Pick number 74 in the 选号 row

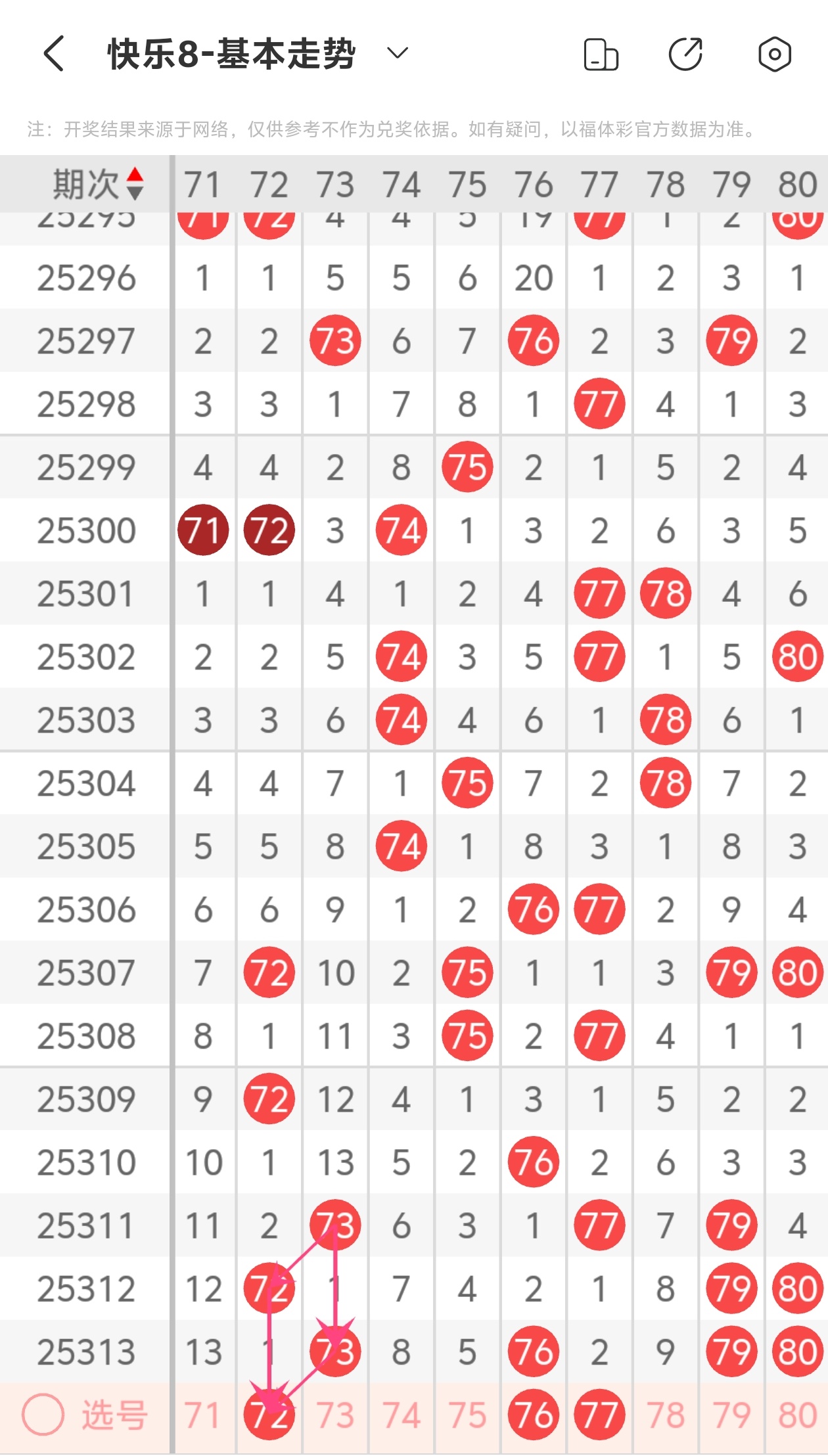click(x=402, y=1415)
